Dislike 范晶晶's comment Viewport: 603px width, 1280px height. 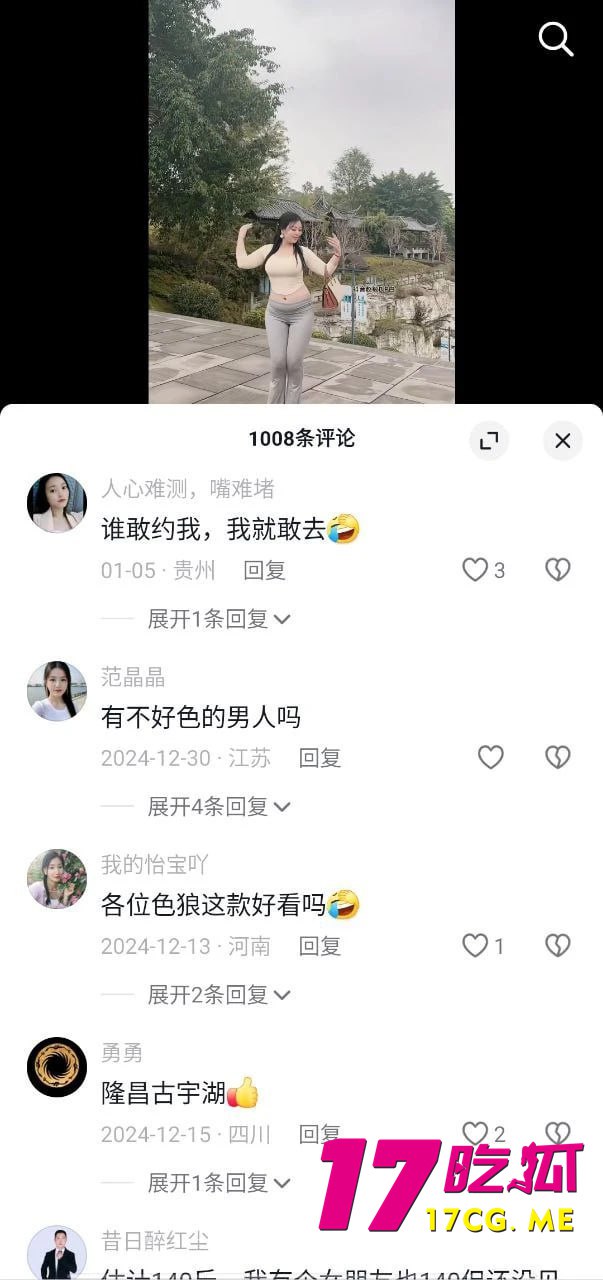click(x=557, y=758)
